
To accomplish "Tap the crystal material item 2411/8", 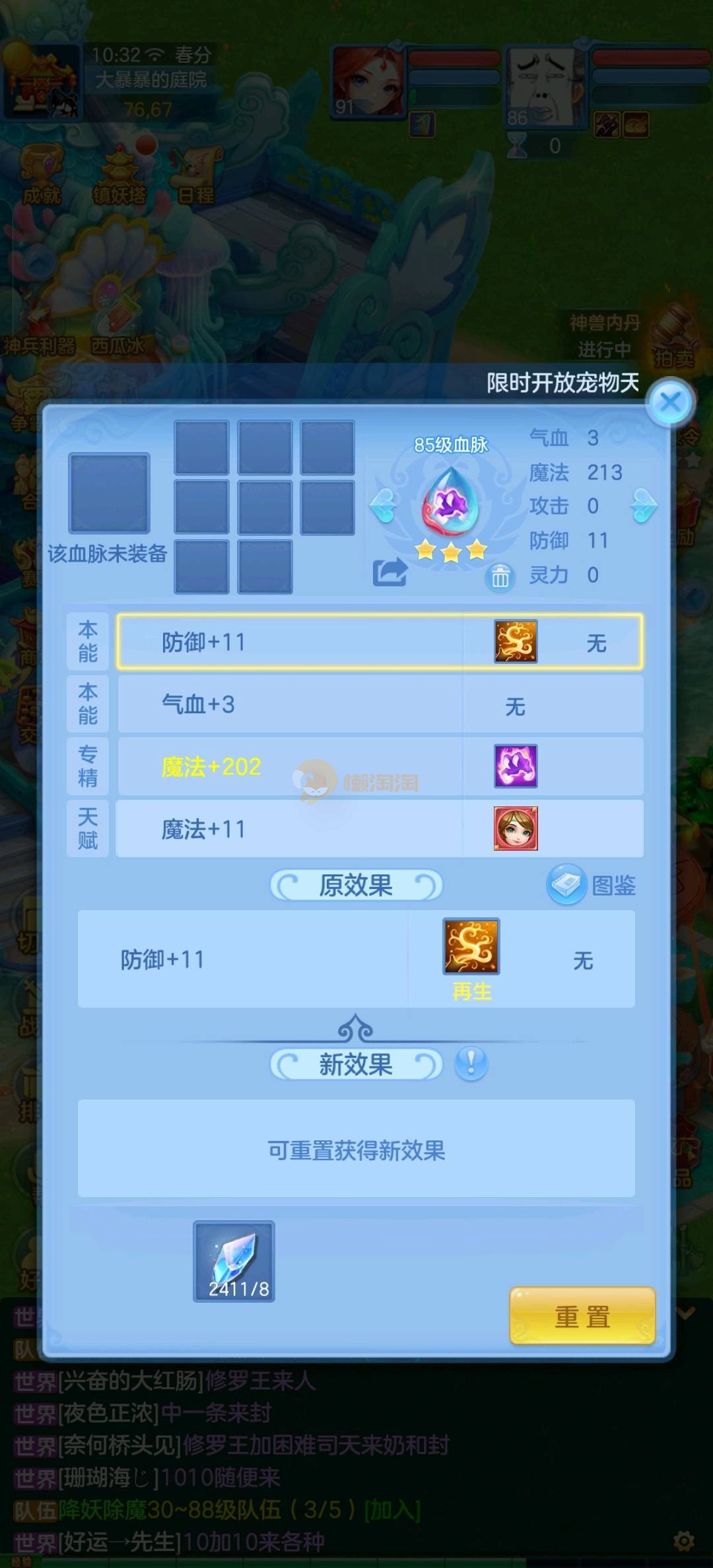I will pos(234,1261).
